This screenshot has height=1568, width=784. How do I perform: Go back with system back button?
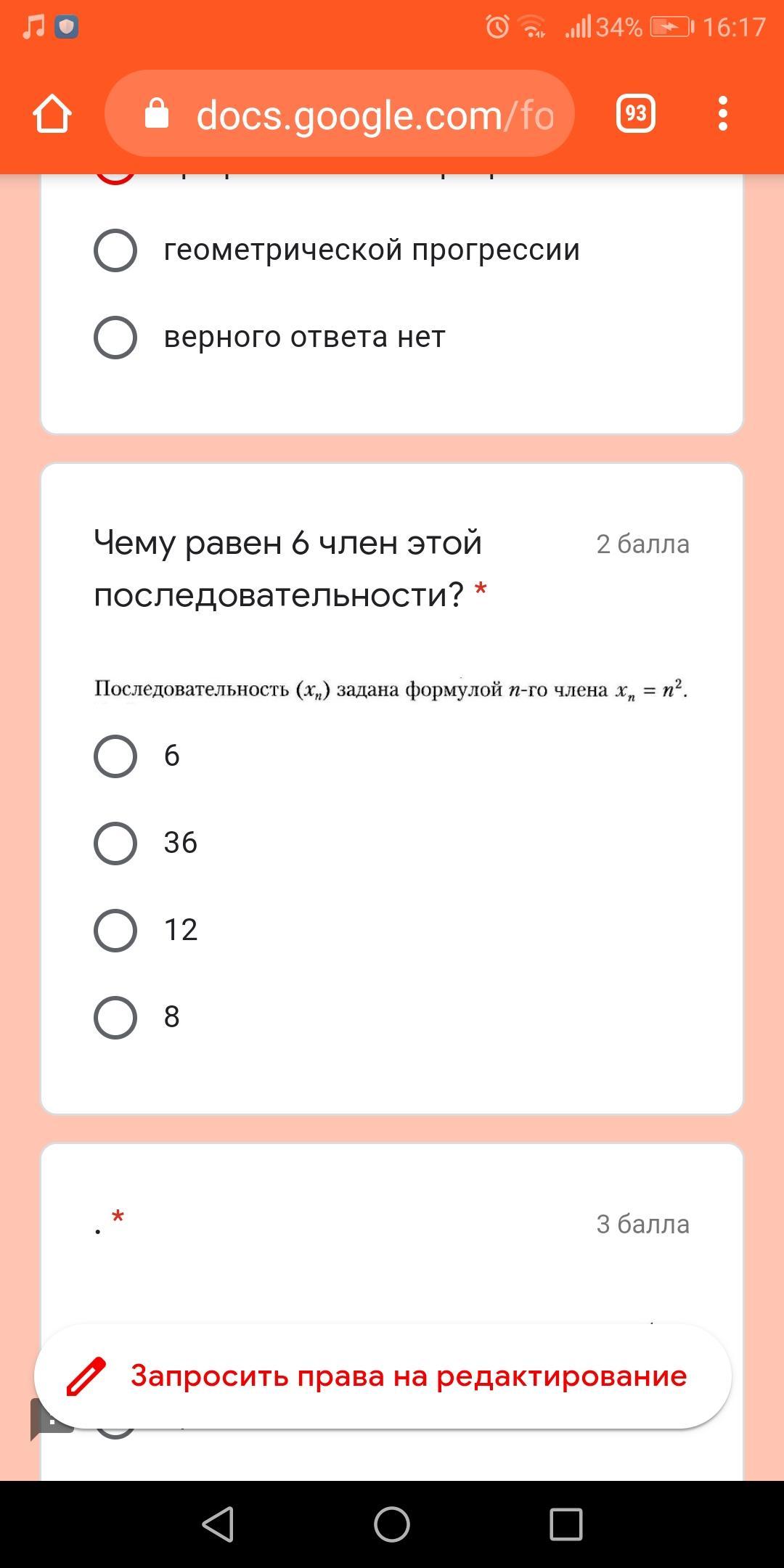(x=218, y=1524)
